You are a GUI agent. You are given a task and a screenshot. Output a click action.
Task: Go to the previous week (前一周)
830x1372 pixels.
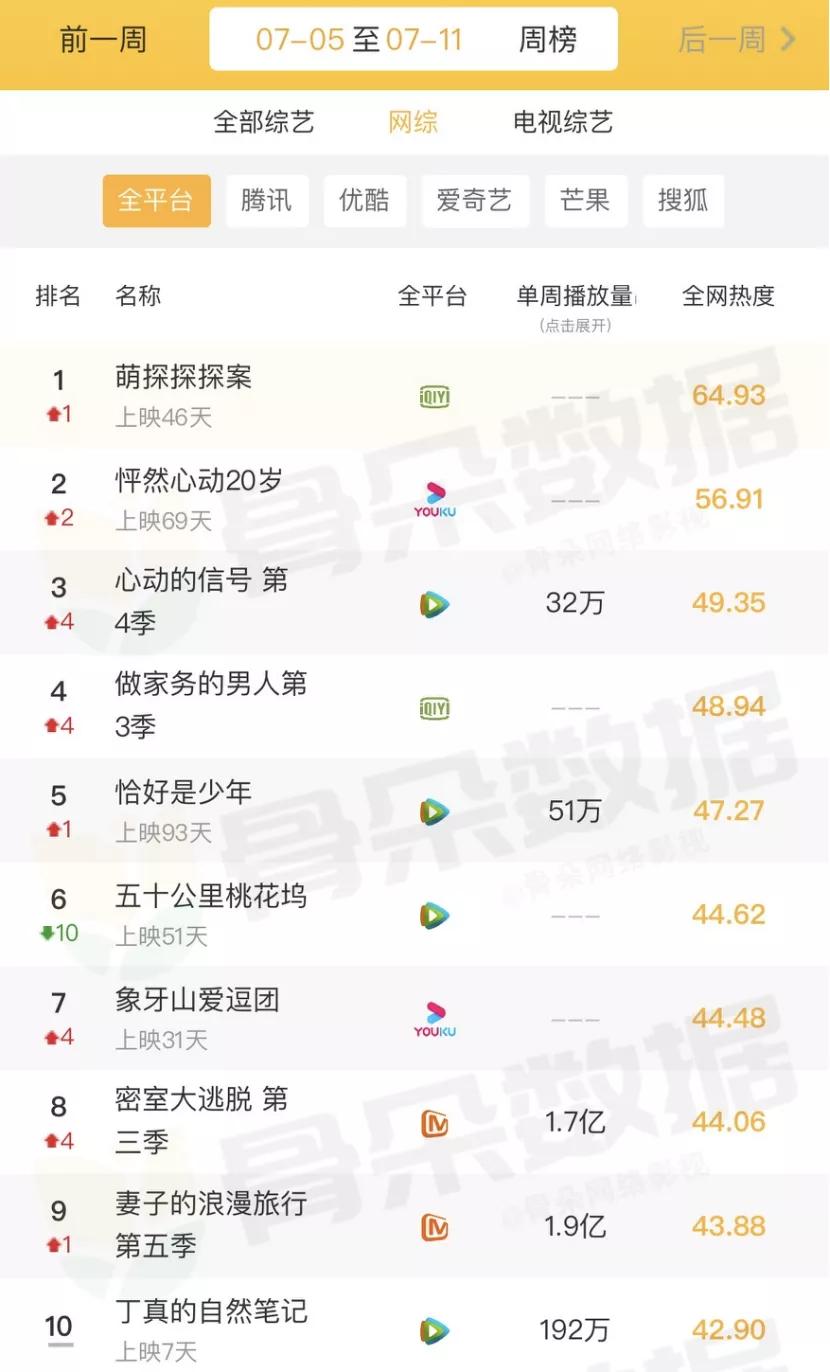point(103,40)
